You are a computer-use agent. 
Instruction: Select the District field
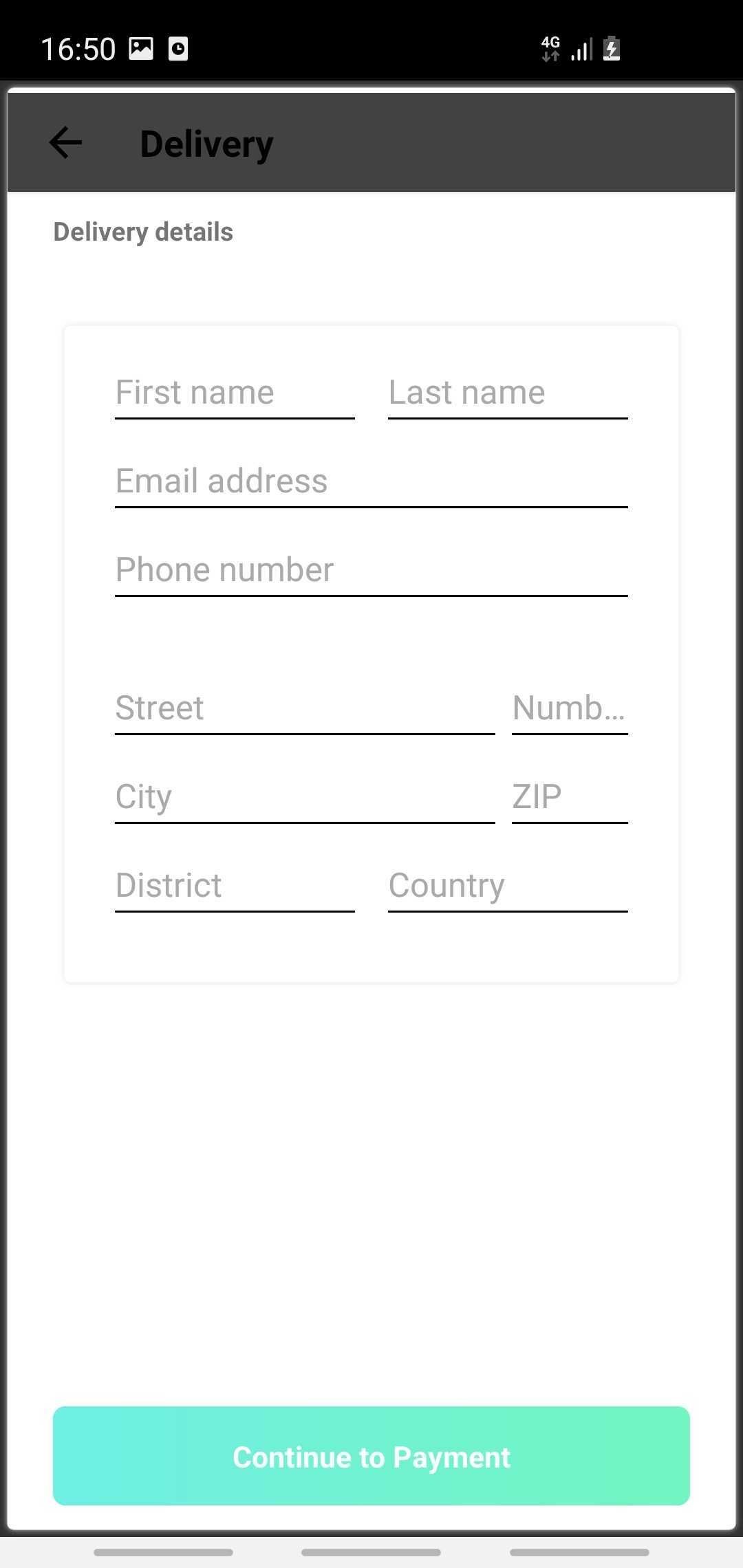point(234,886)
